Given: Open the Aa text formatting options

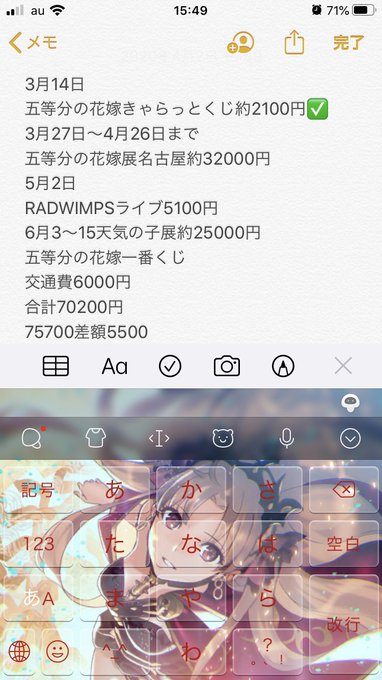Looking at the screenshot, I should coord(114,367).
